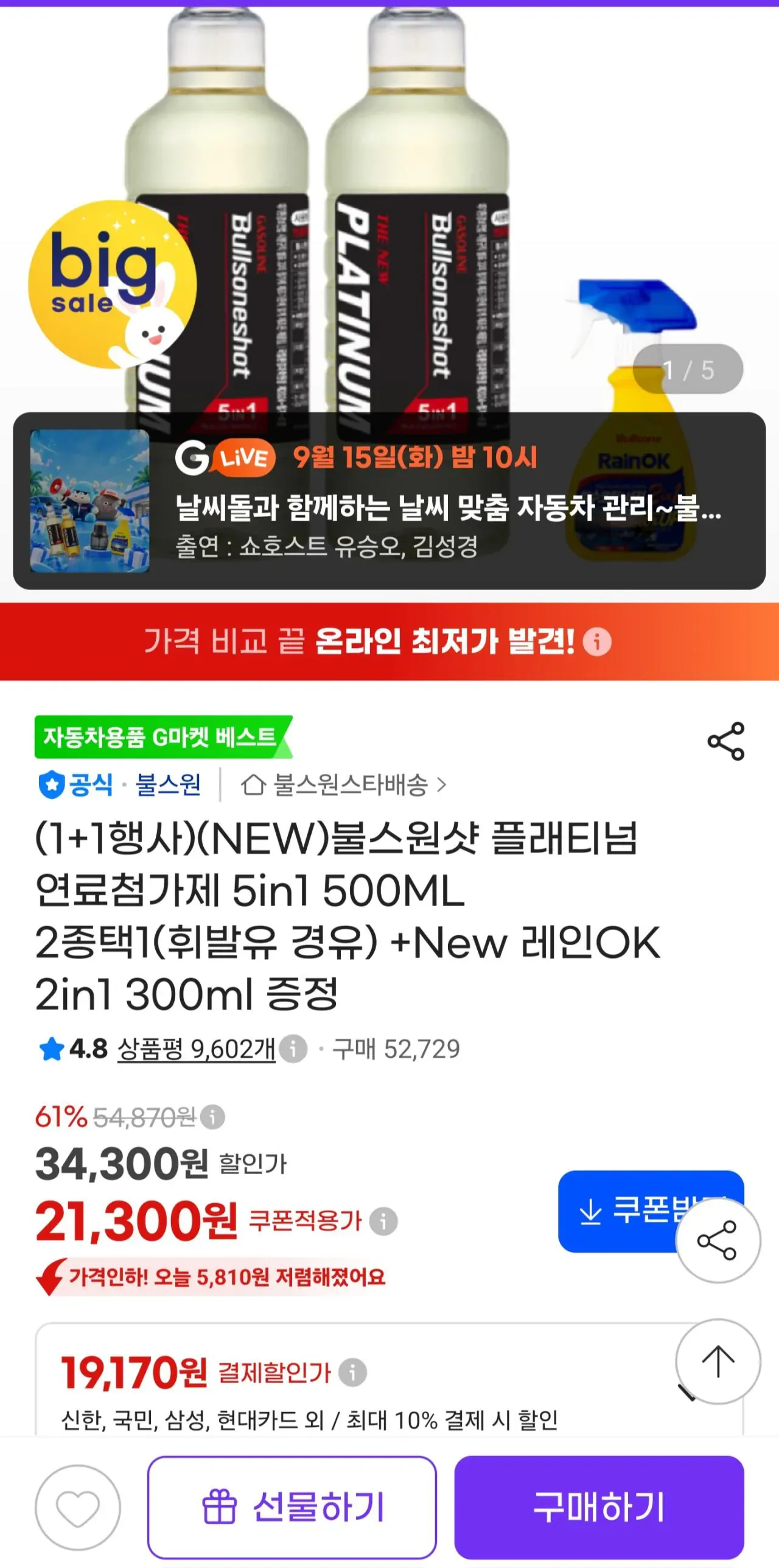
Task: Open 불스원스타배송 shop link
Action: 344,785
